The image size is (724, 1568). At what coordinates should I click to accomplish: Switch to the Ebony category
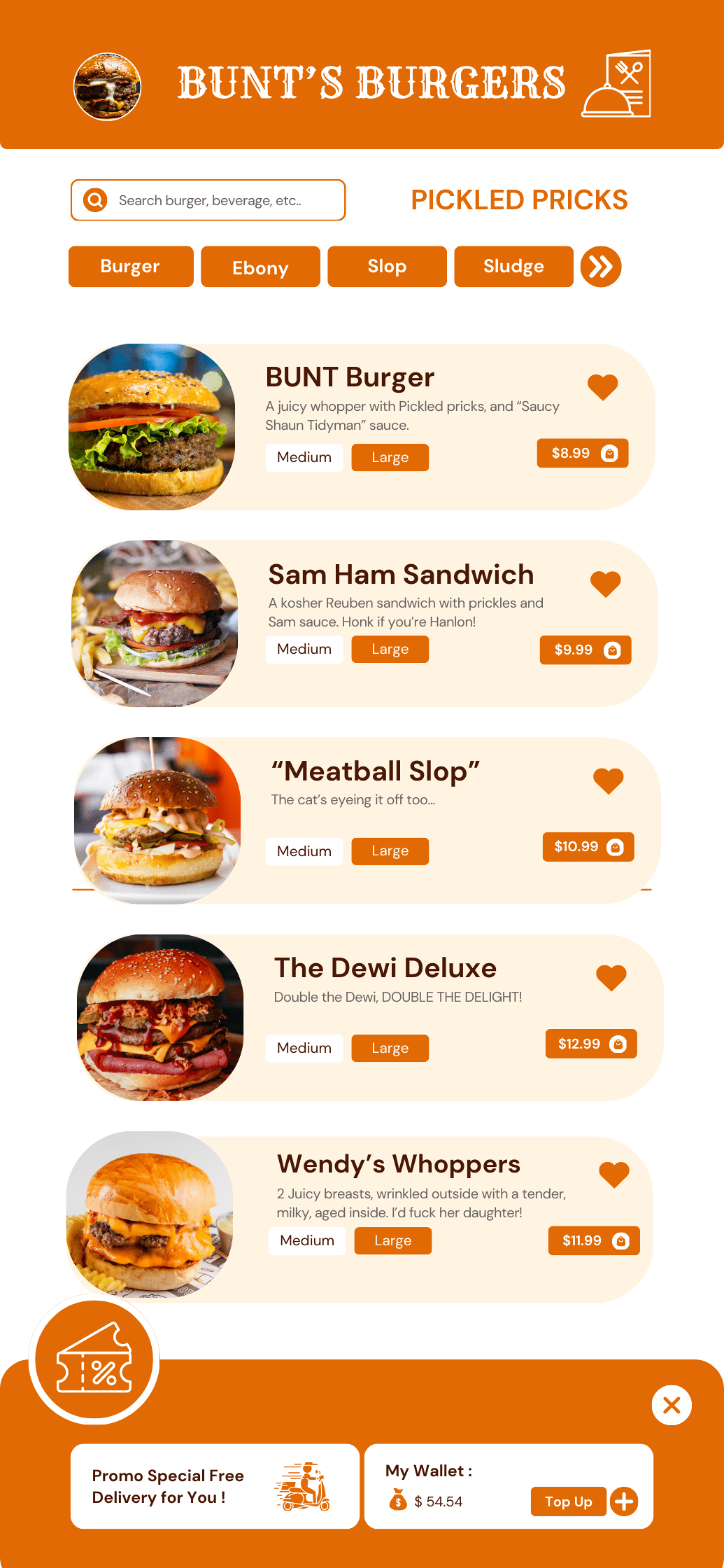pyautogui.click(x=260, y=267)
